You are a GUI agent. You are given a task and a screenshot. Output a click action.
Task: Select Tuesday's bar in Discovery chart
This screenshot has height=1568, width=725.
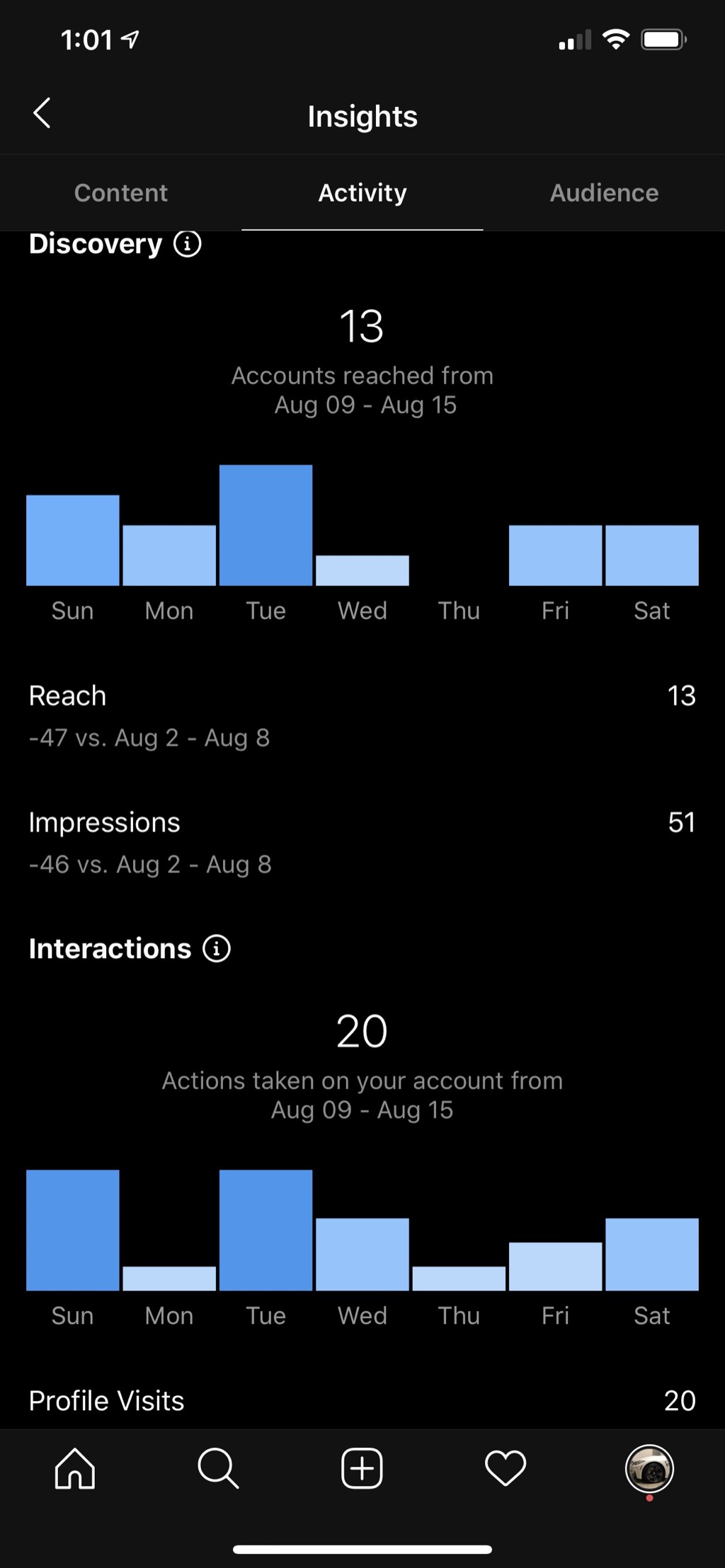click(x=266, y=524)
